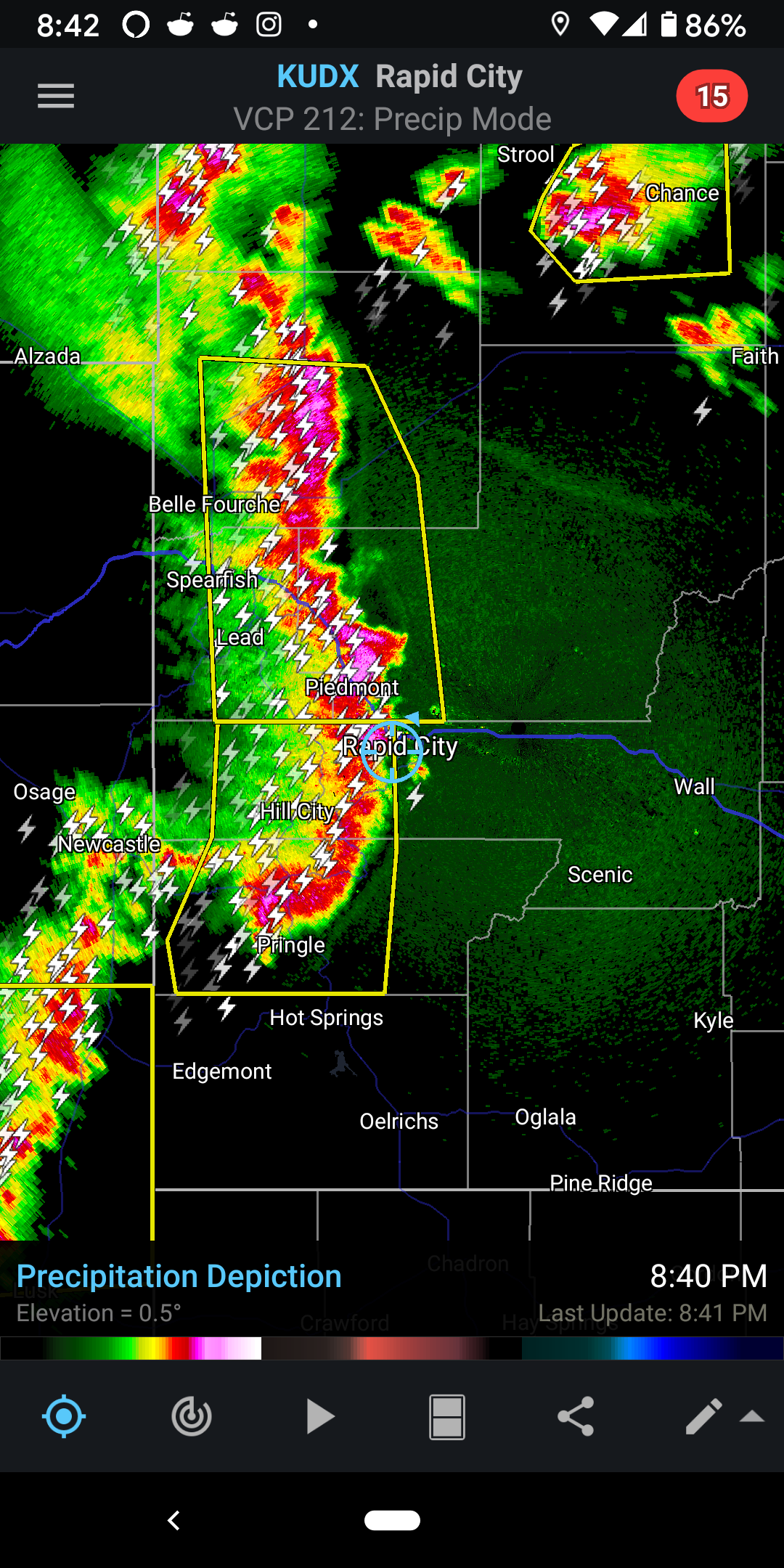Open the radar product selector
784x1568 pixels.
pyautogui.click(x=192, y=1416)
